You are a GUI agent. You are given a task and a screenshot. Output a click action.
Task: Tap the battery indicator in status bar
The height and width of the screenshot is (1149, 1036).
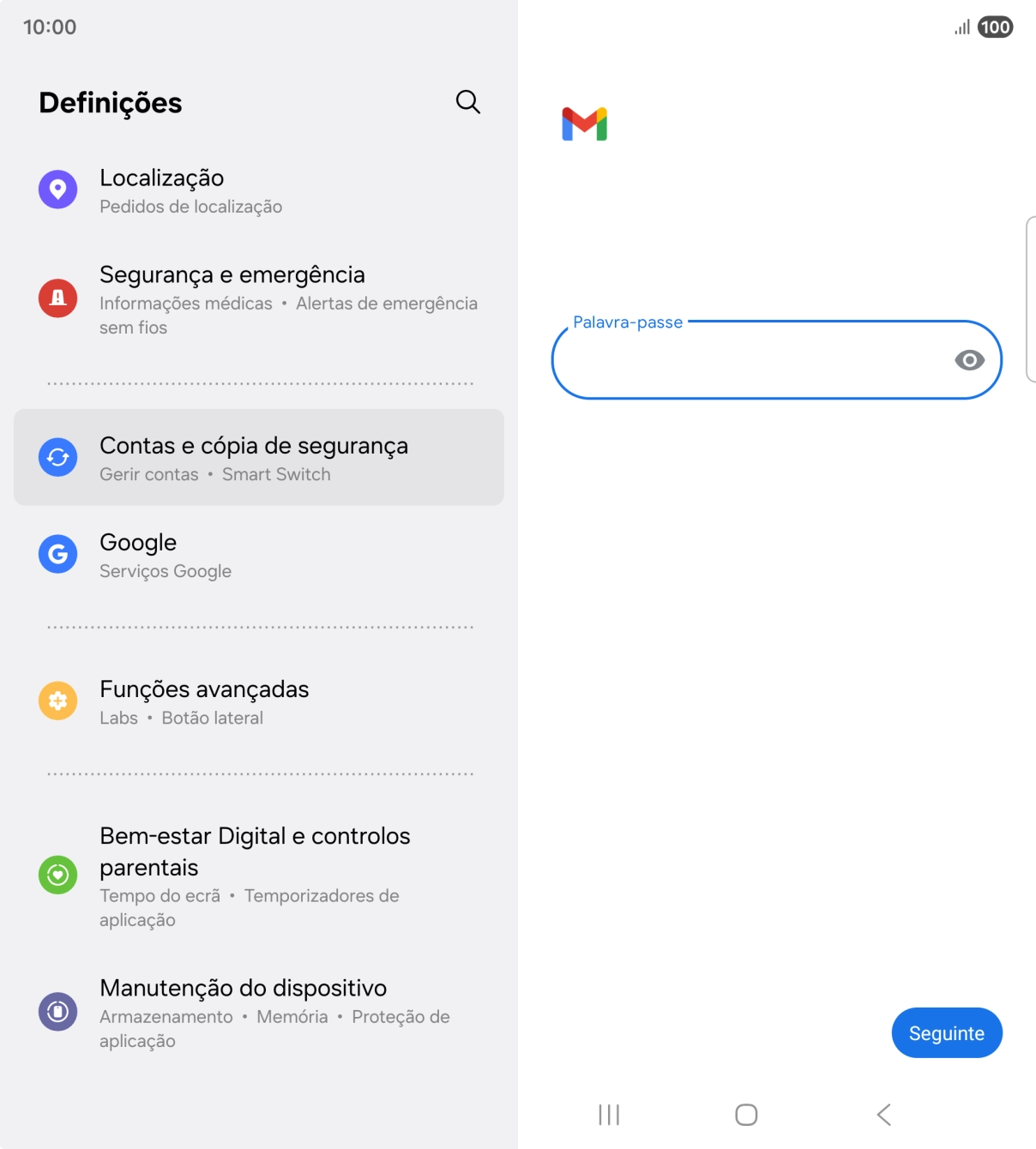tap(995, 28)
